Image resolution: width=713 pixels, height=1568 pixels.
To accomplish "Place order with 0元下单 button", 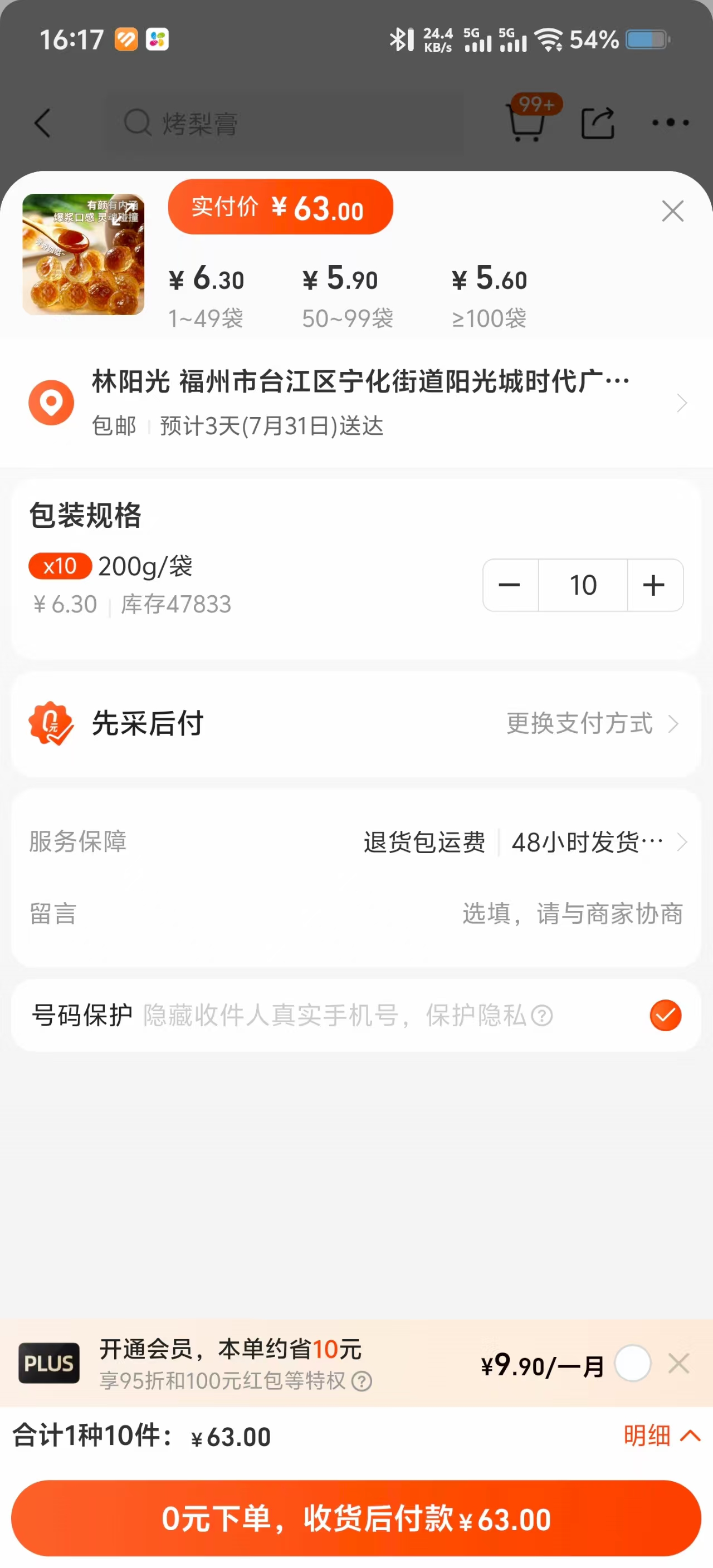I will coord(356,1518).
